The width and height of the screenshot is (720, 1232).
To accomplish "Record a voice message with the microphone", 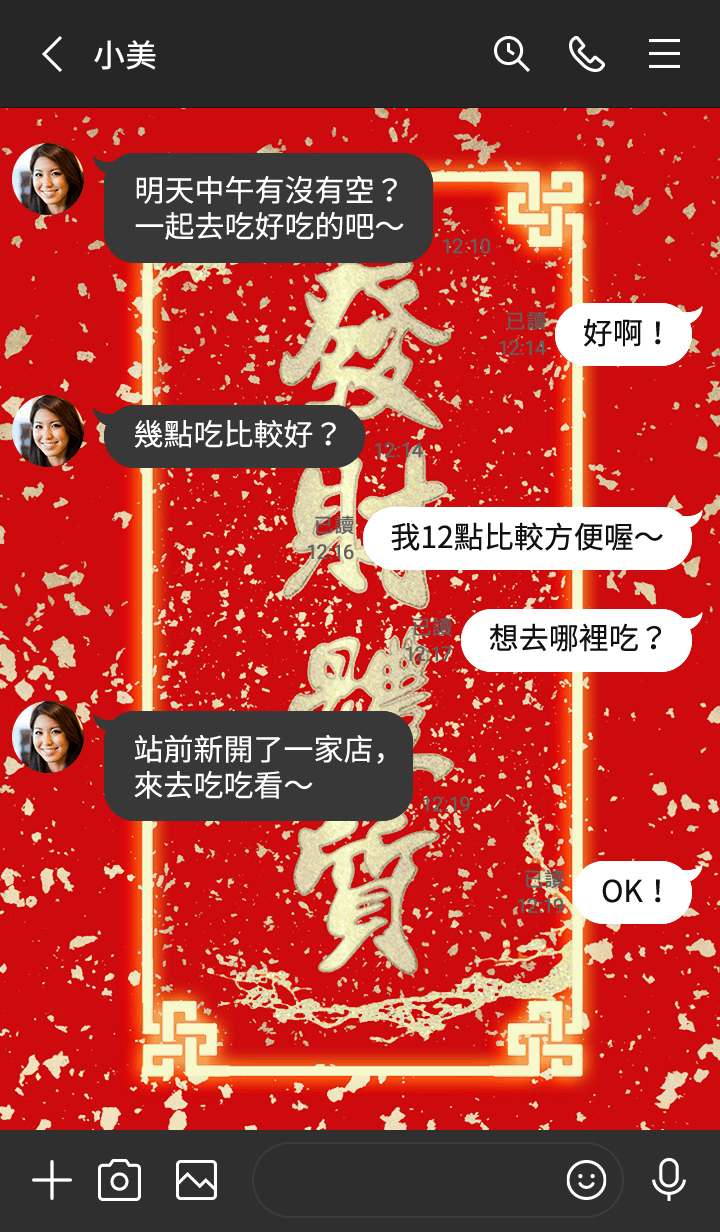I will coord(668,1181).
